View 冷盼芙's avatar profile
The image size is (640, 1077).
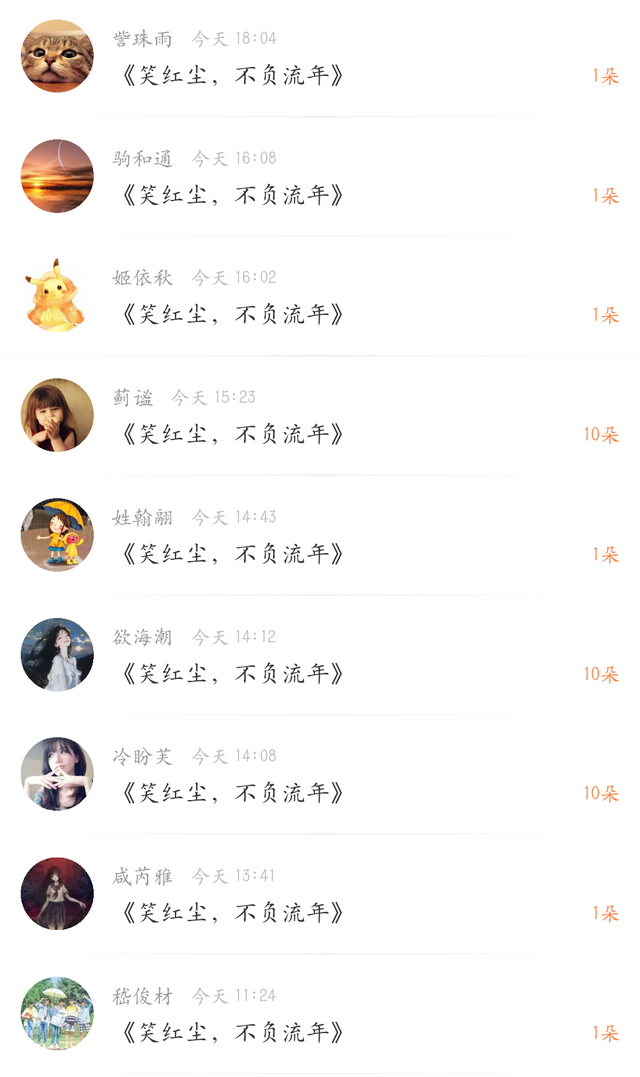point(57,774)
